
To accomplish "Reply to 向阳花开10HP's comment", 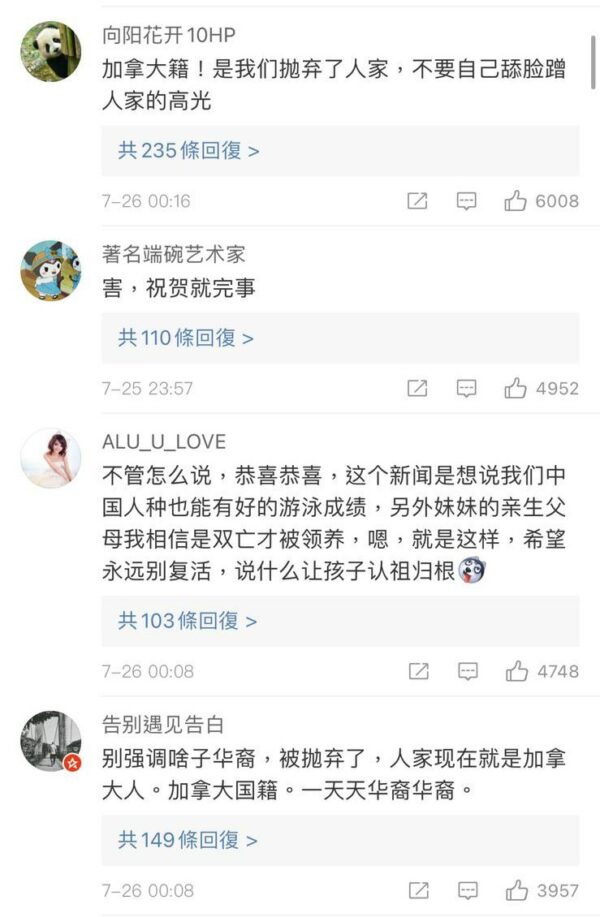I will click(x=466, y=201).
